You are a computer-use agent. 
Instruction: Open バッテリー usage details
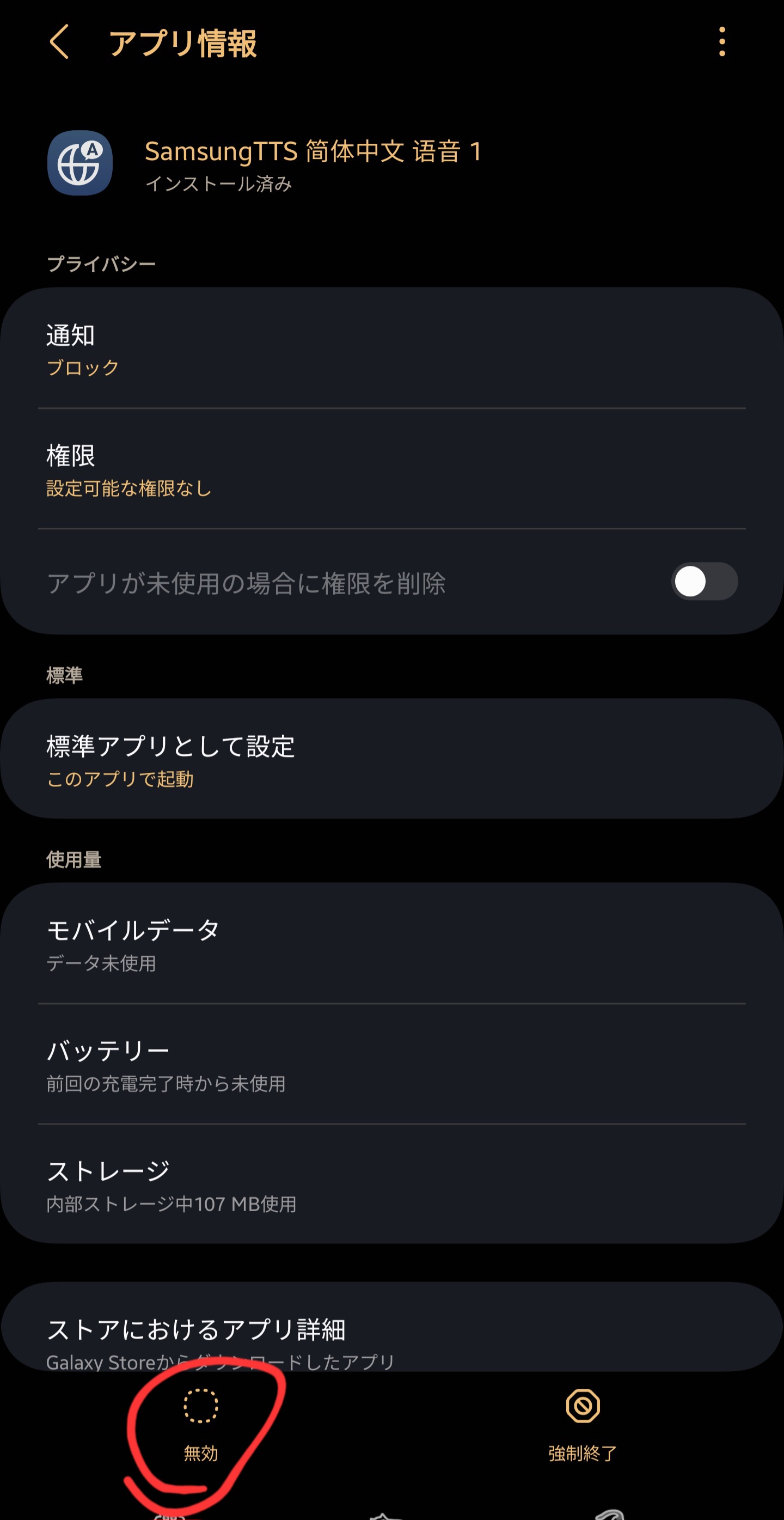coord(391,1064)
